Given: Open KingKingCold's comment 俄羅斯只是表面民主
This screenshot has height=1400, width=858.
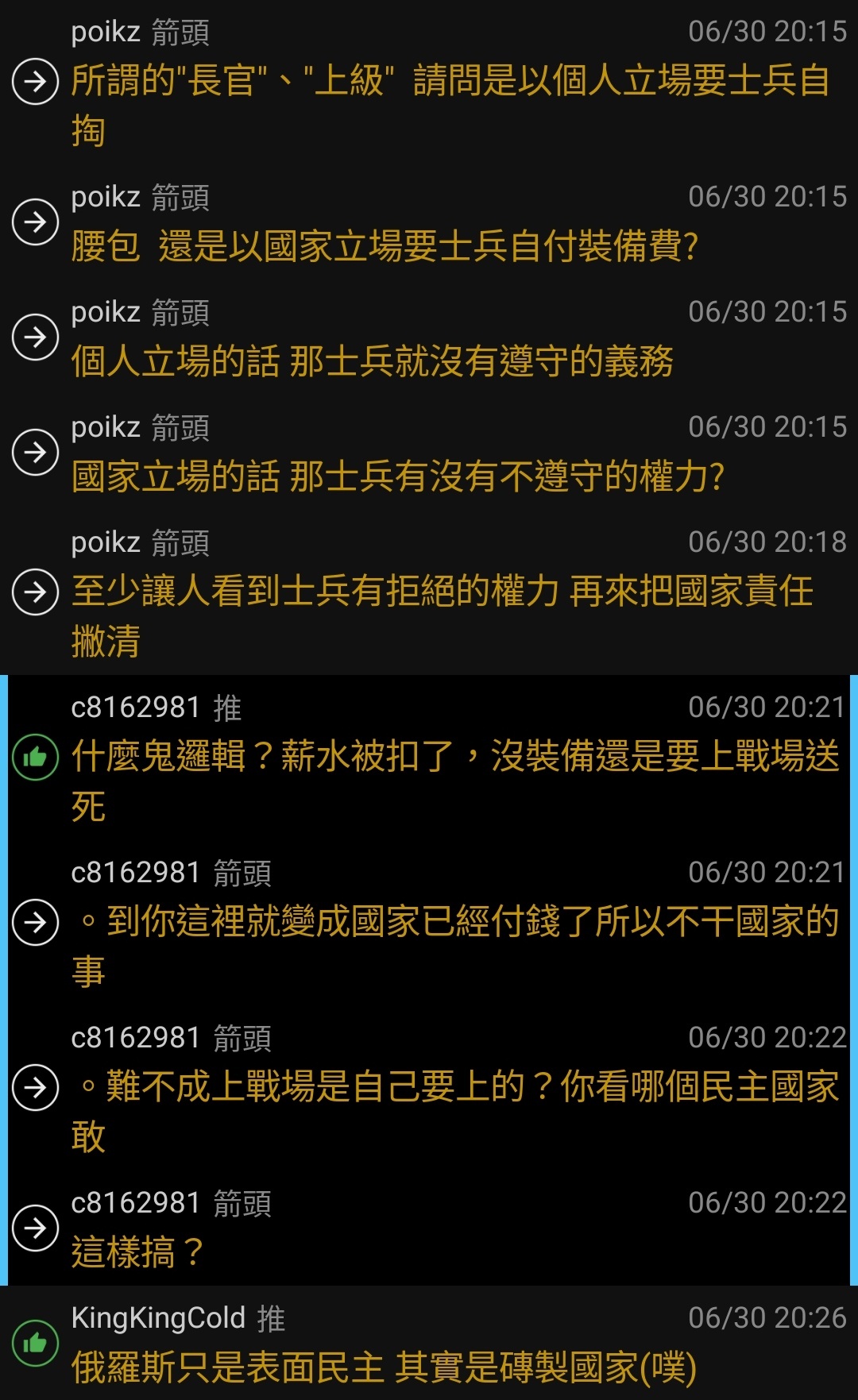Looking at the screenshot, I should (x=429, y=1343).
